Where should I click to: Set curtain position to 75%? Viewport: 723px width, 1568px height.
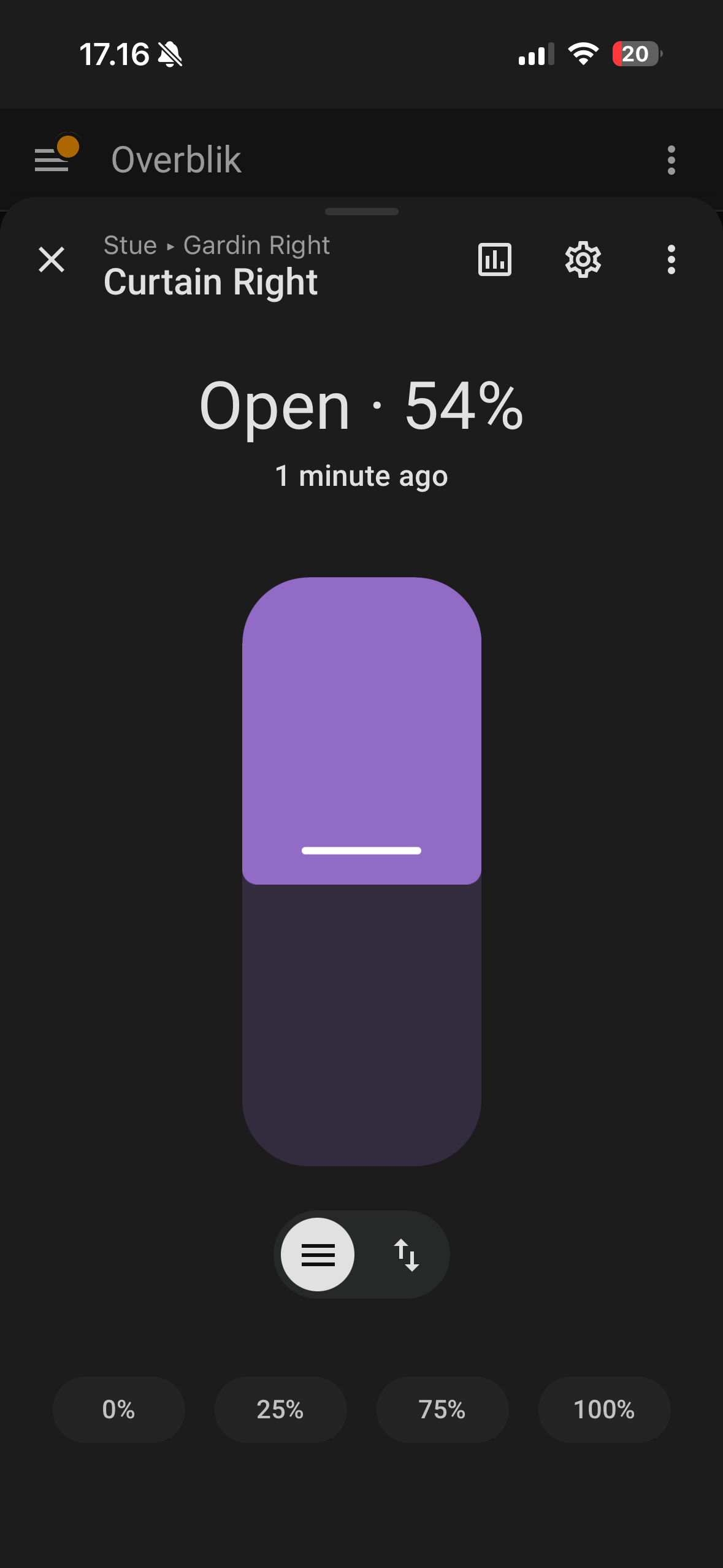[442, 1410]
